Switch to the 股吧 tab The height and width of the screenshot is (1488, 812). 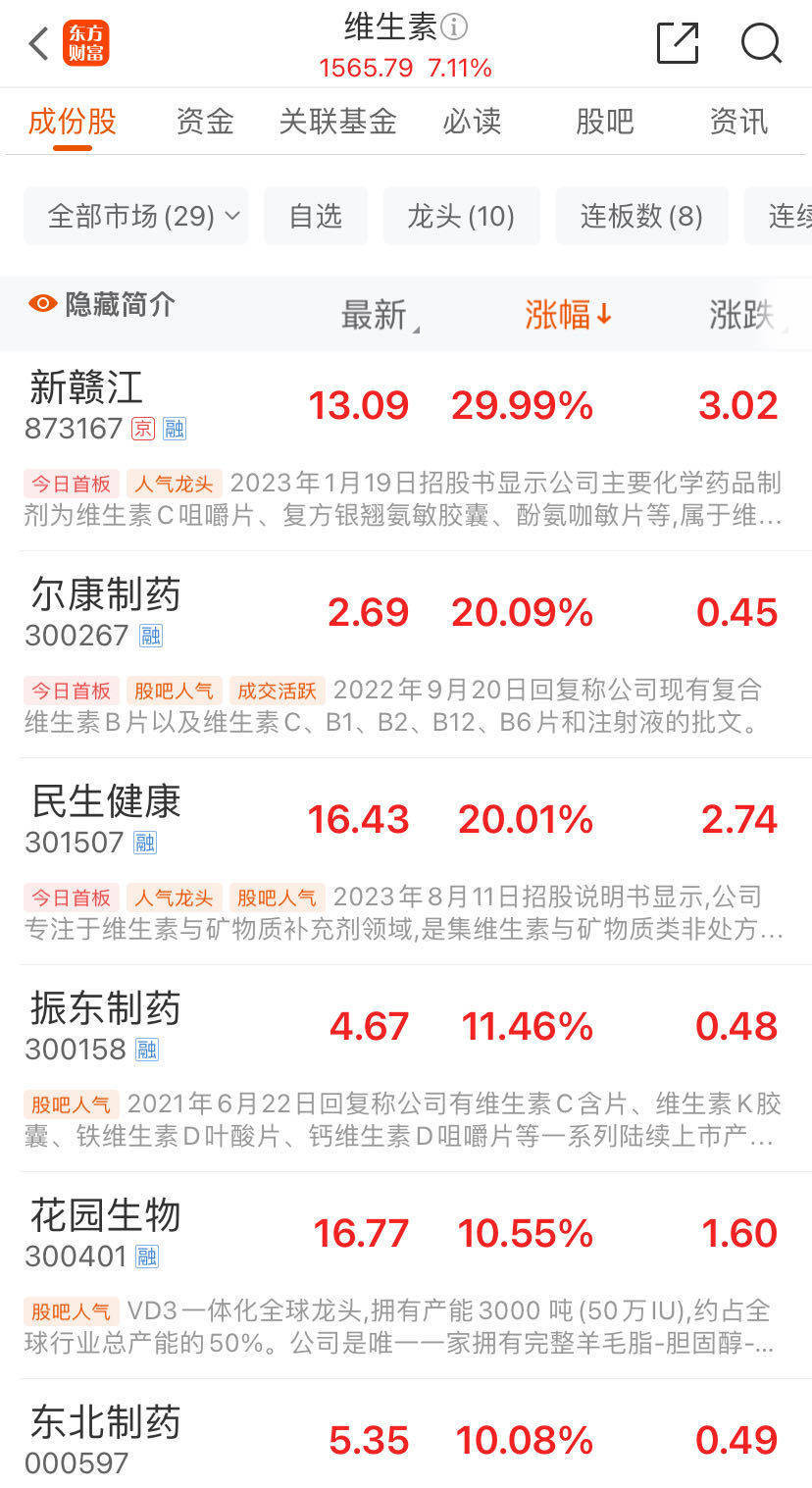(x=604, y=122)
